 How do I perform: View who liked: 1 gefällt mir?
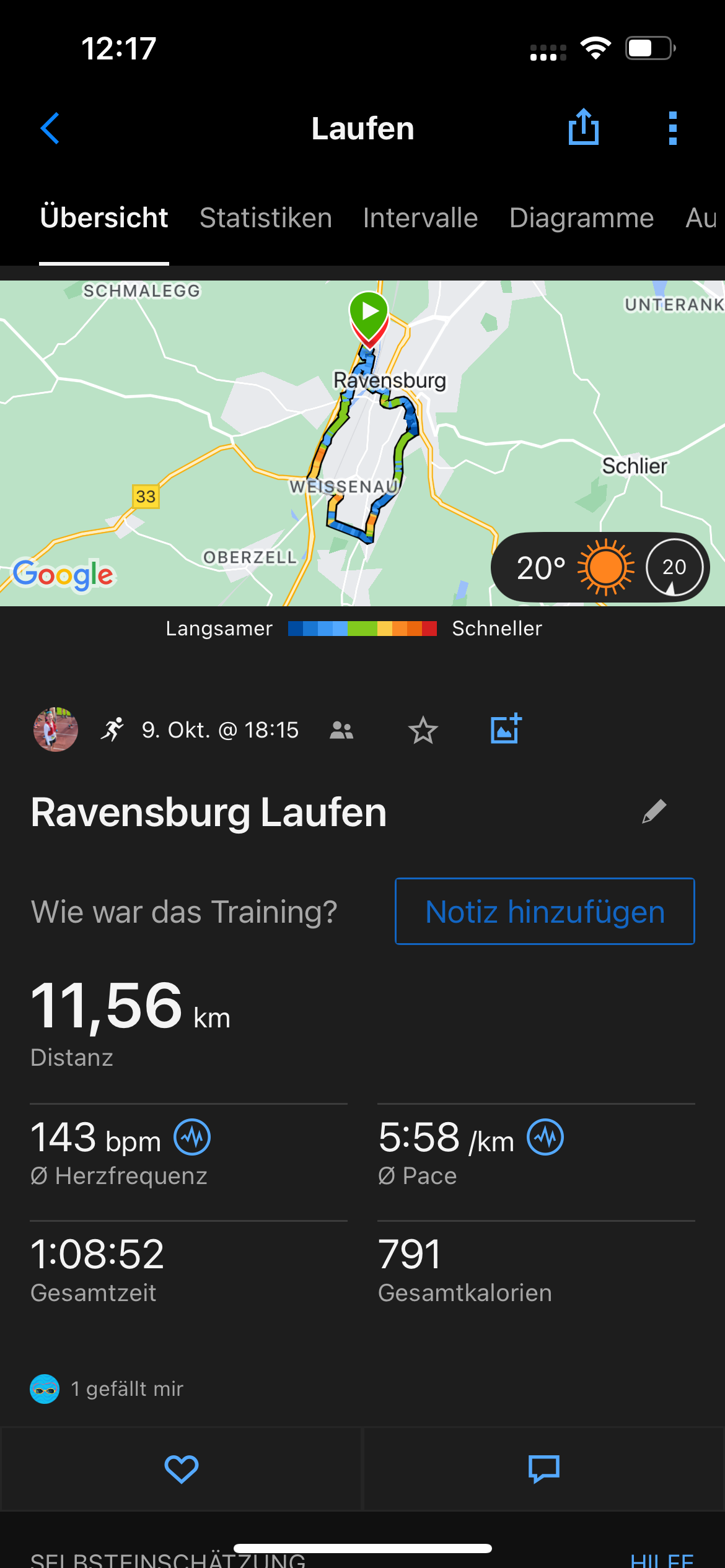click(x=107, y=1389)
